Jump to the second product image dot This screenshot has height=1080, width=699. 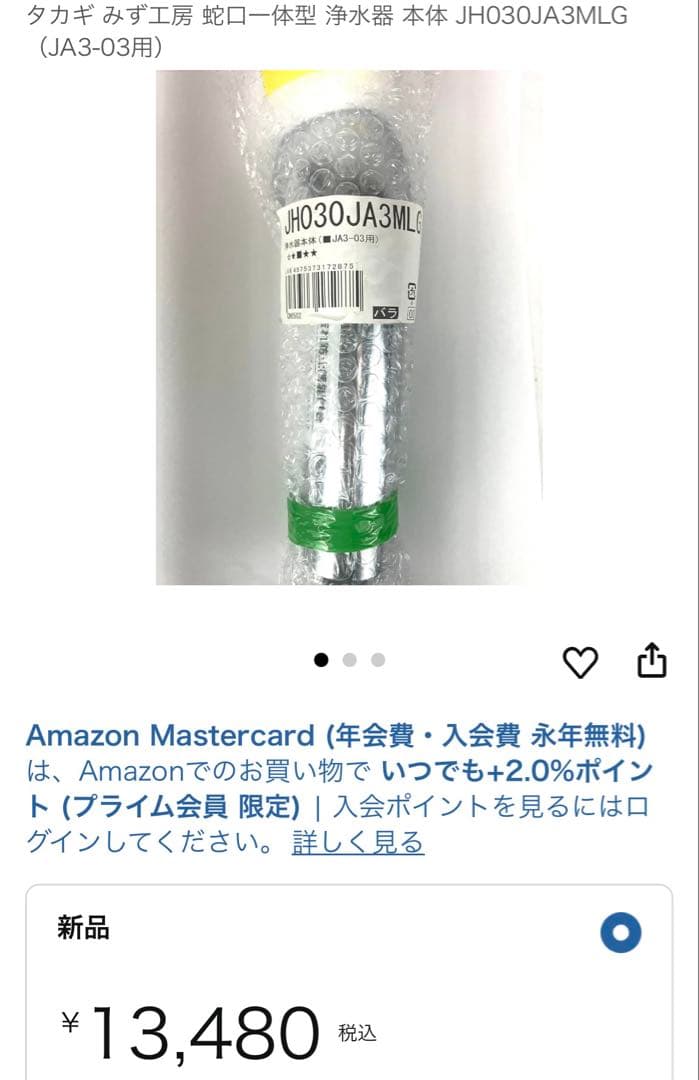349,660
